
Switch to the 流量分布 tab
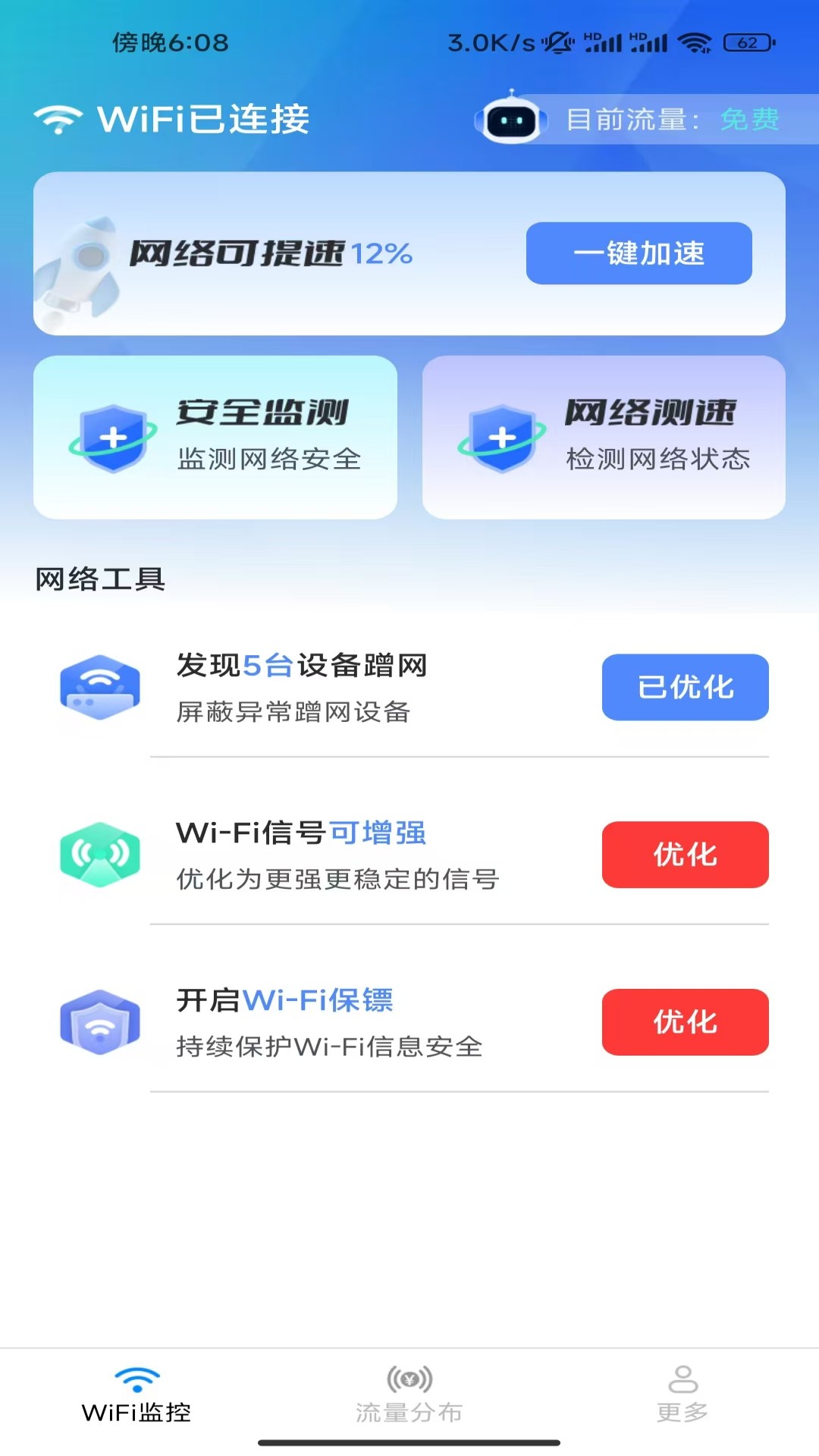coord(409,1395)
